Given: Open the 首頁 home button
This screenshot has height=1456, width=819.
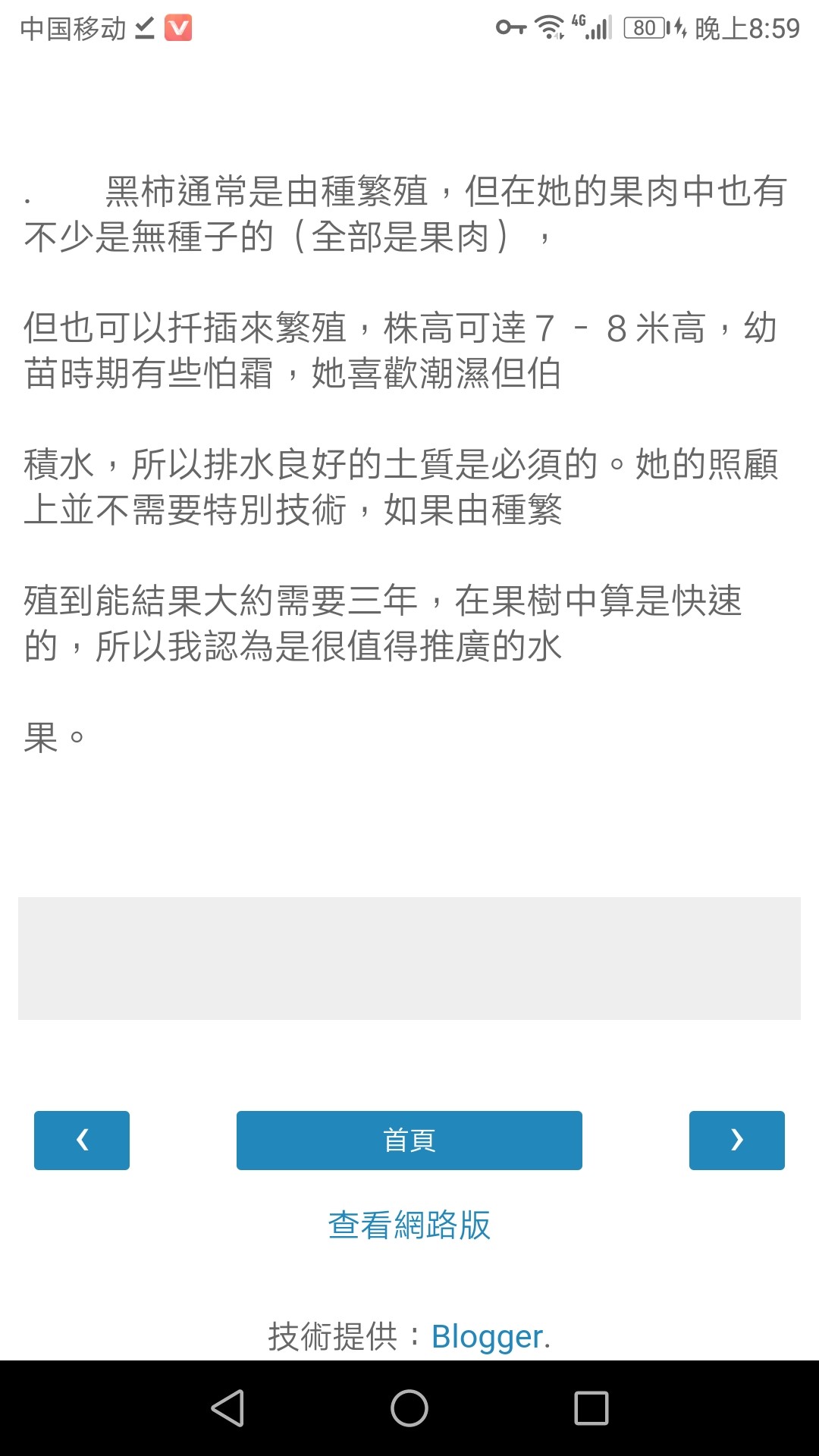Looking at the screenshot, I should 409,1140.
